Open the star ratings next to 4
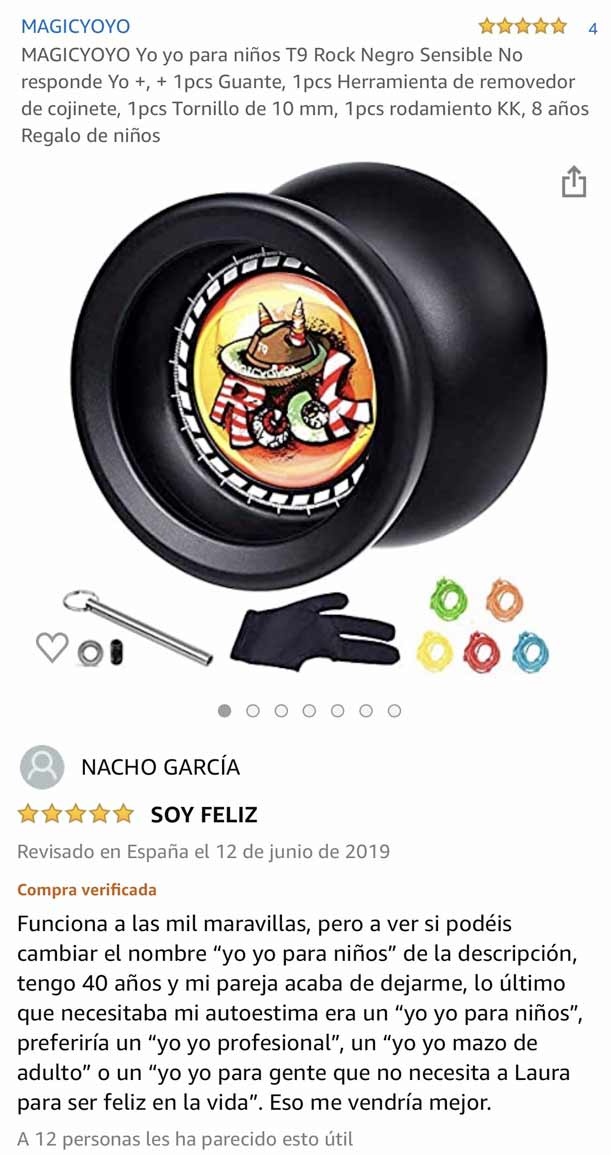The width and height of the screenshot is (611, 1155). point(522,27)
